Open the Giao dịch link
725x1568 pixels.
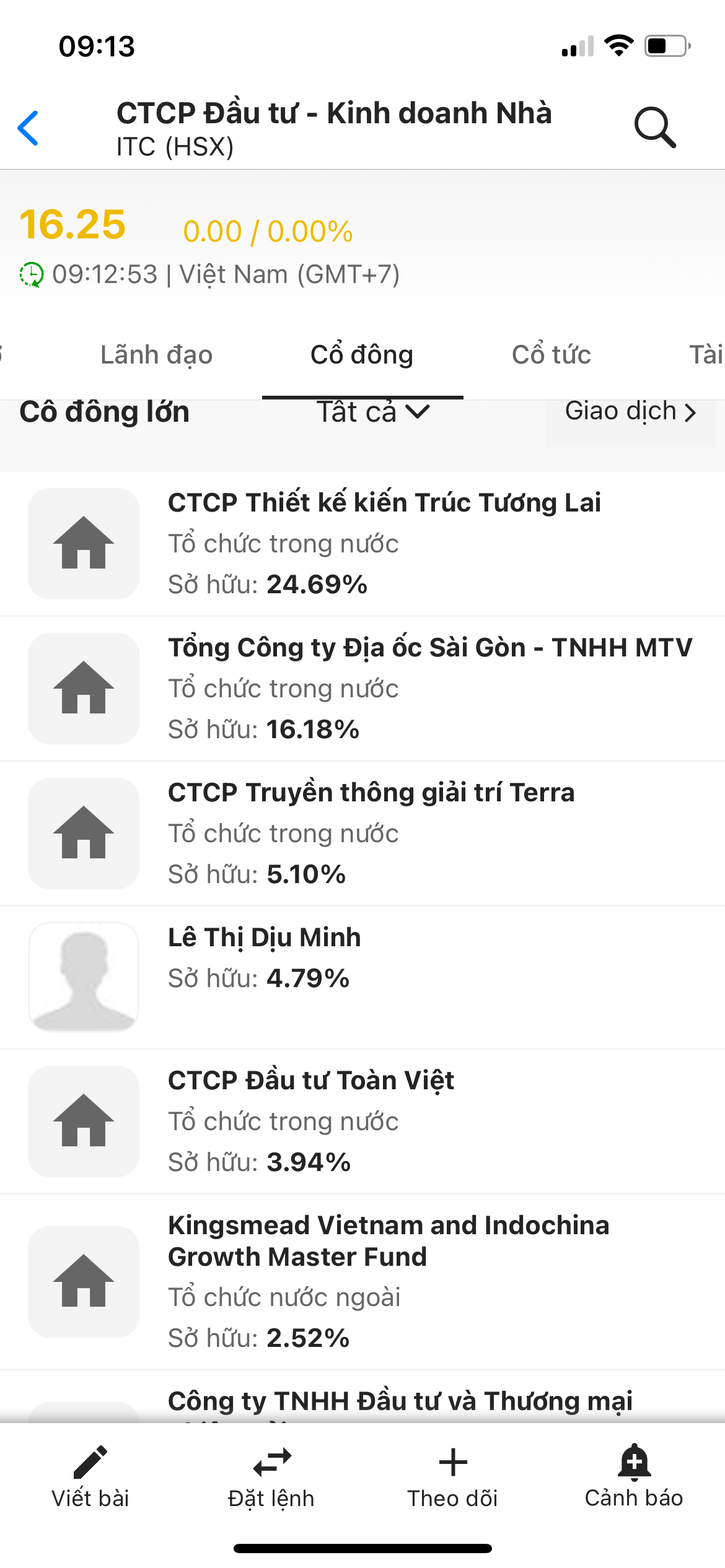630,412
